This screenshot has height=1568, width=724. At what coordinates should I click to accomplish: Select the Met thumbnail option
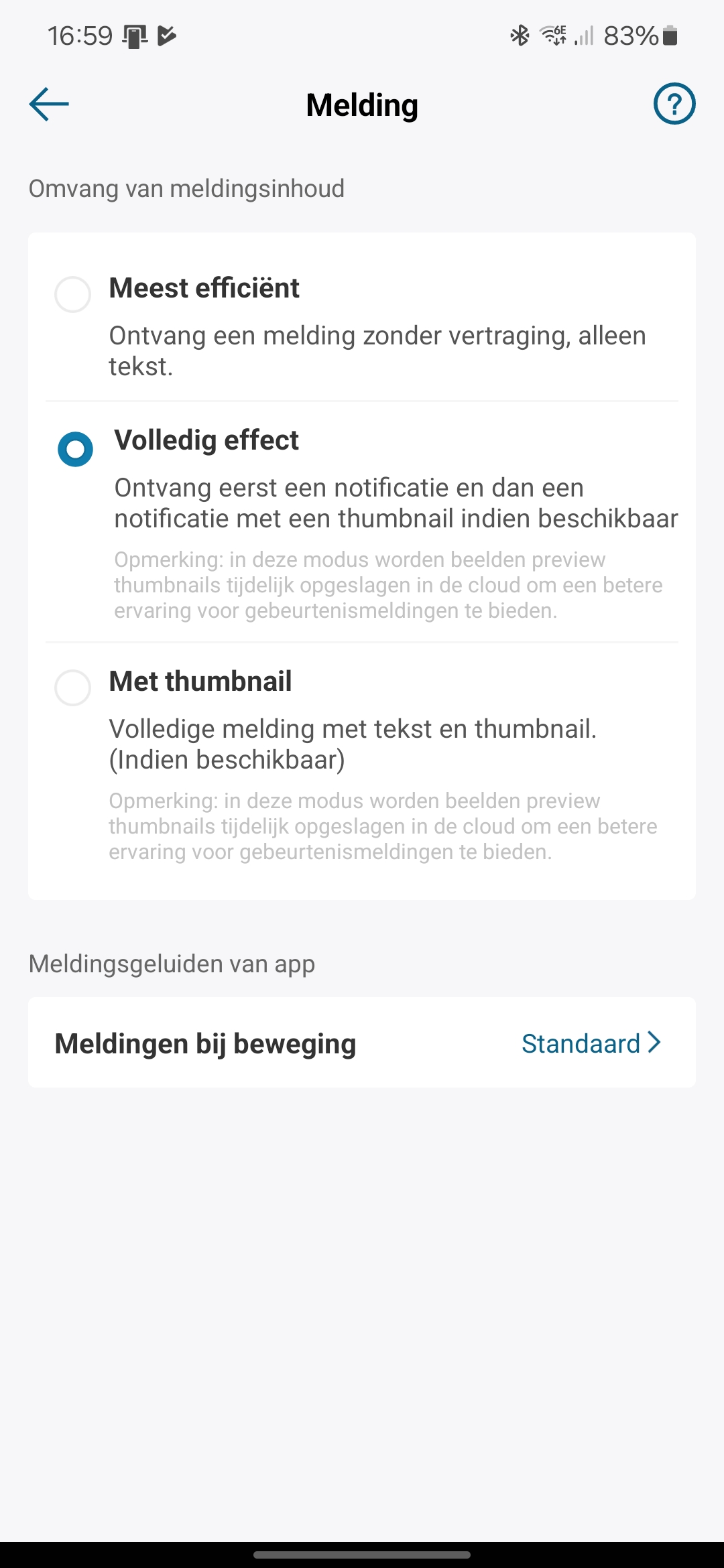[x=362, y=765]
